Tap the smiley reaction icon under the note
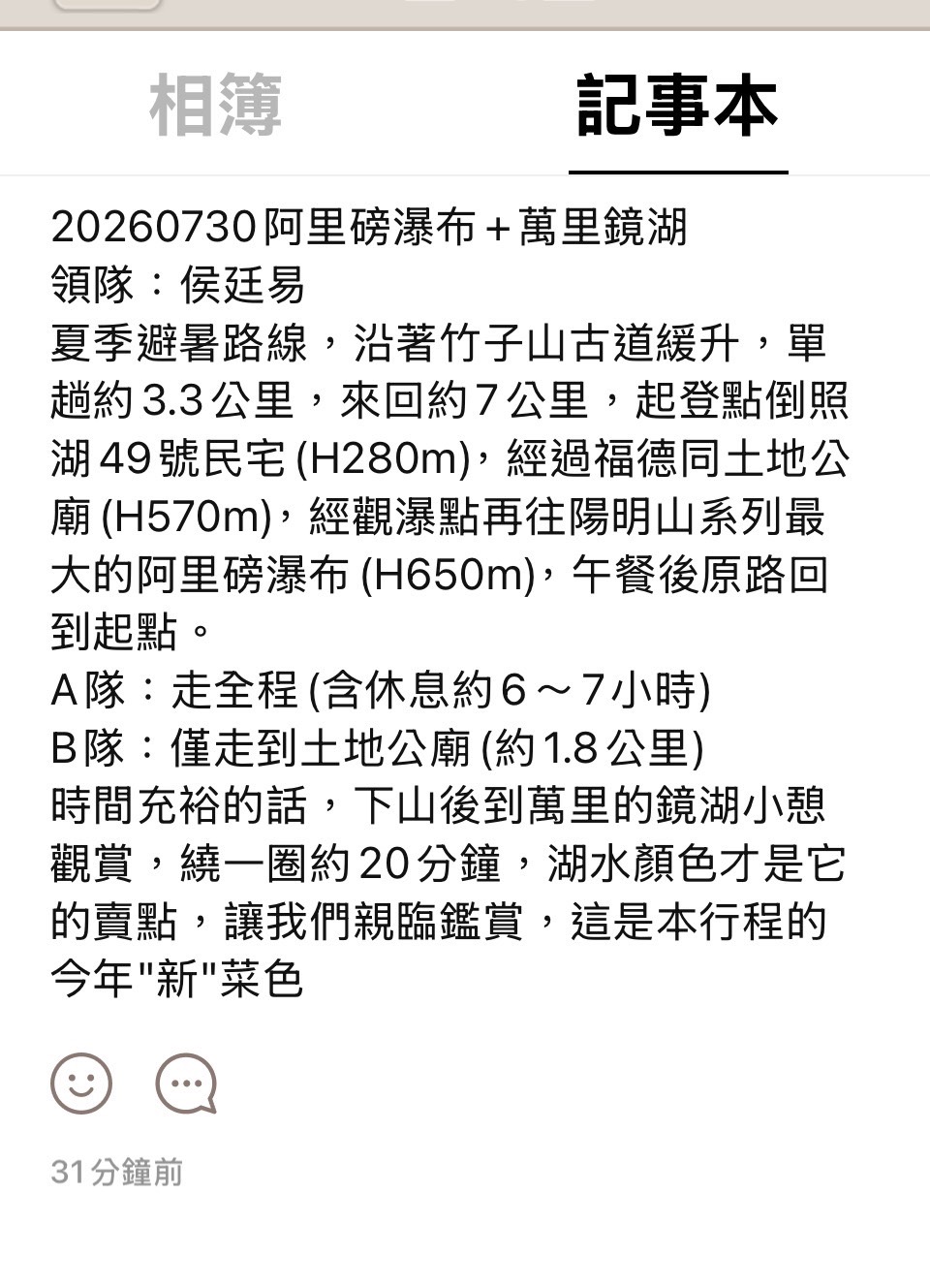The width and height of the screenshot is (930, 1288). (81, 1084)
